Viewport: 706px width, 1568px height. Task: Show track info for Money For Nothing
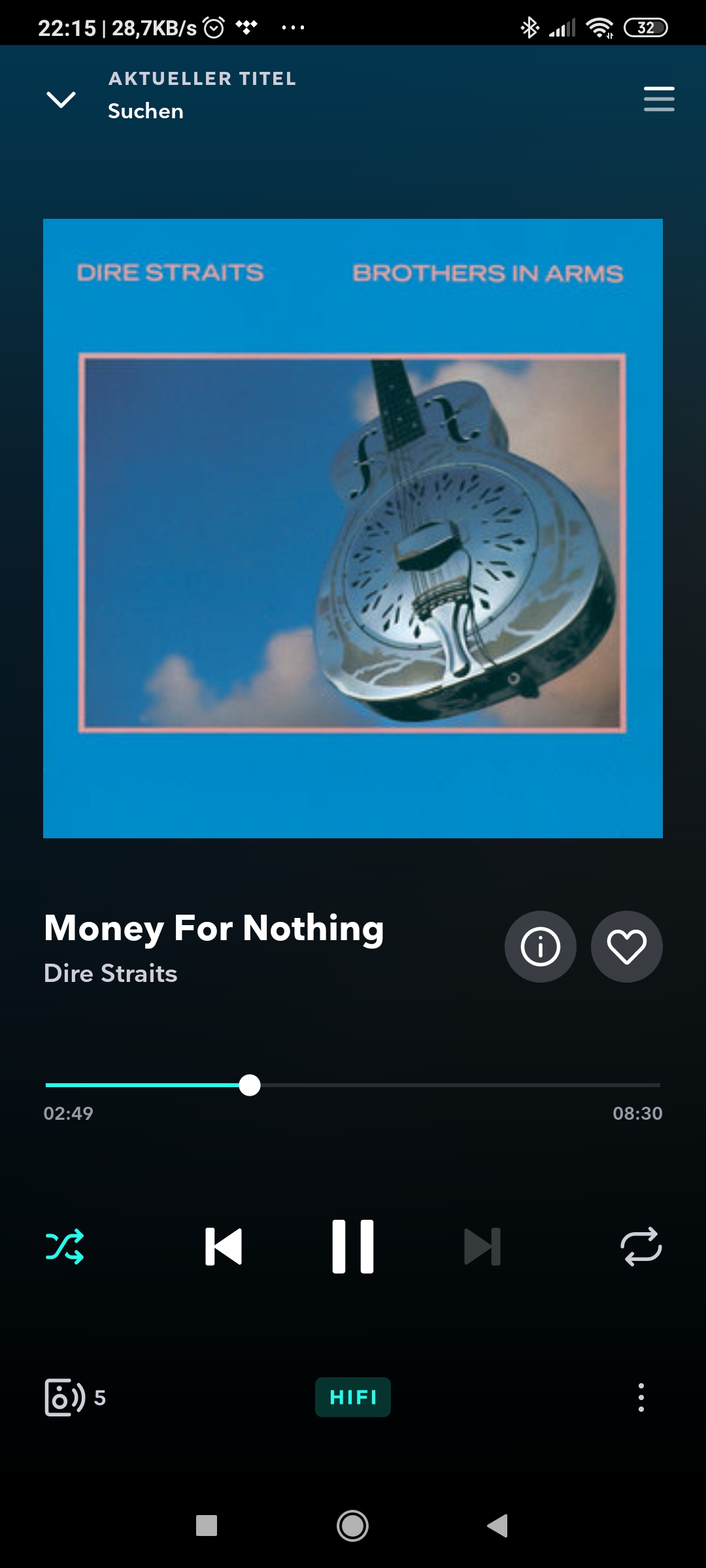click(540, 946)
